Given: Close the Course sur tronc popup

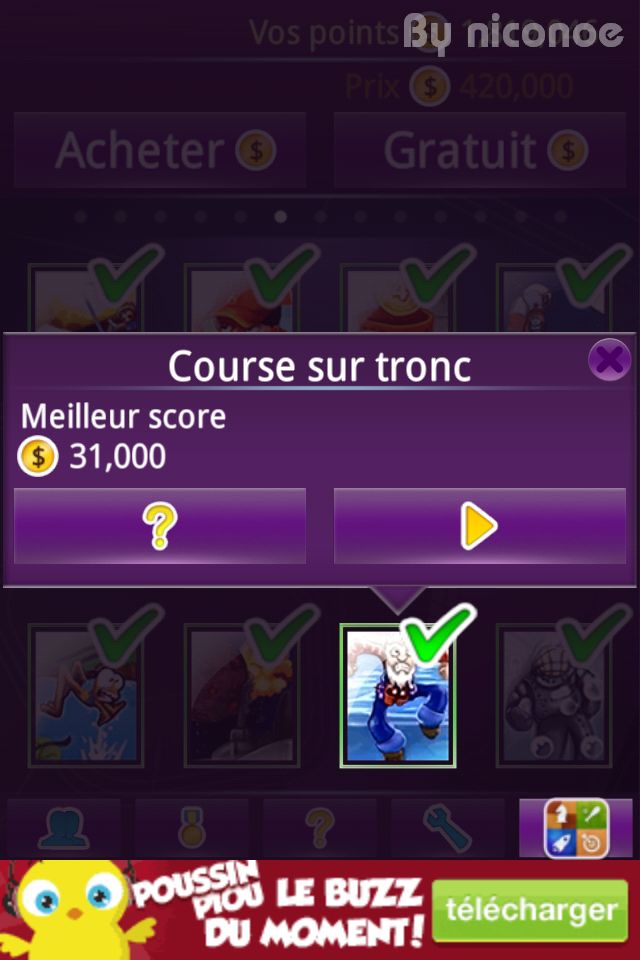Looking at the screenshot, I should coord(608,358).
